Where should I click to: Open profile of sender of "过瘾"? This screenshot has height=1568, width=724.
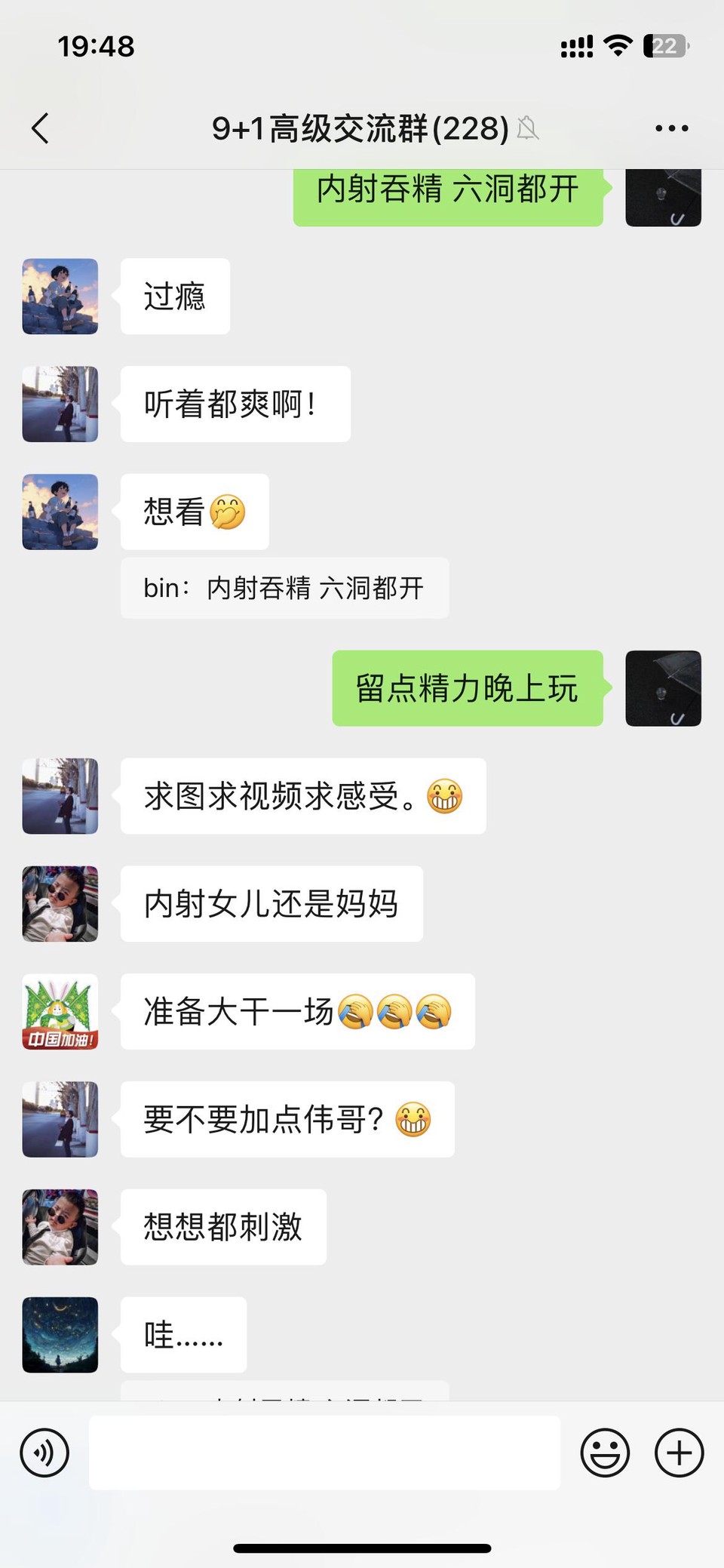coord(60,297)
